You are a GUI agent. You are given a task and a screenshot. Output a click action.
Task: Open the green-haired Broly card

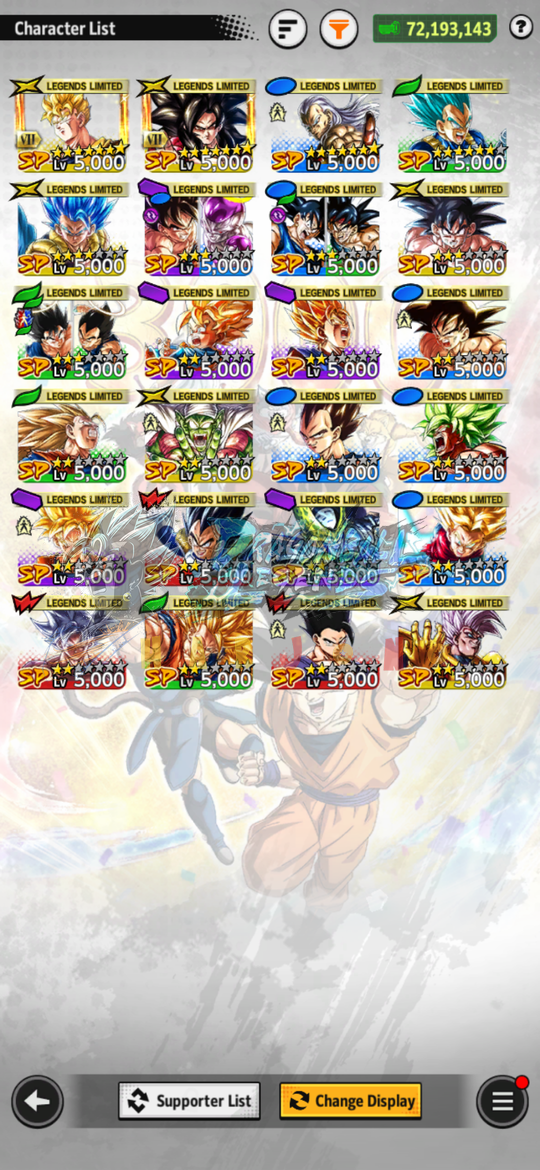(452, 434)
